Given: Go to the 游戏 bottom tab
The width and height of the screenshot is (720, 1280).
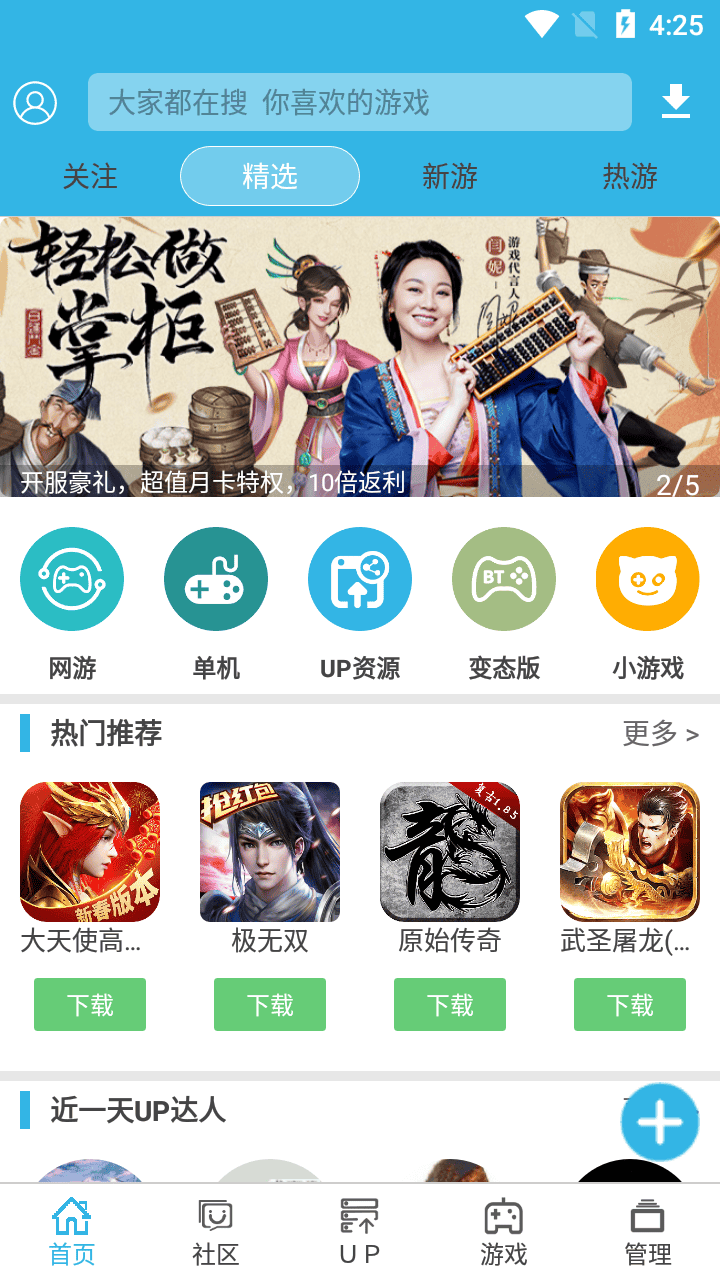Looking at the screenshot, I should tap(504, 1233).
